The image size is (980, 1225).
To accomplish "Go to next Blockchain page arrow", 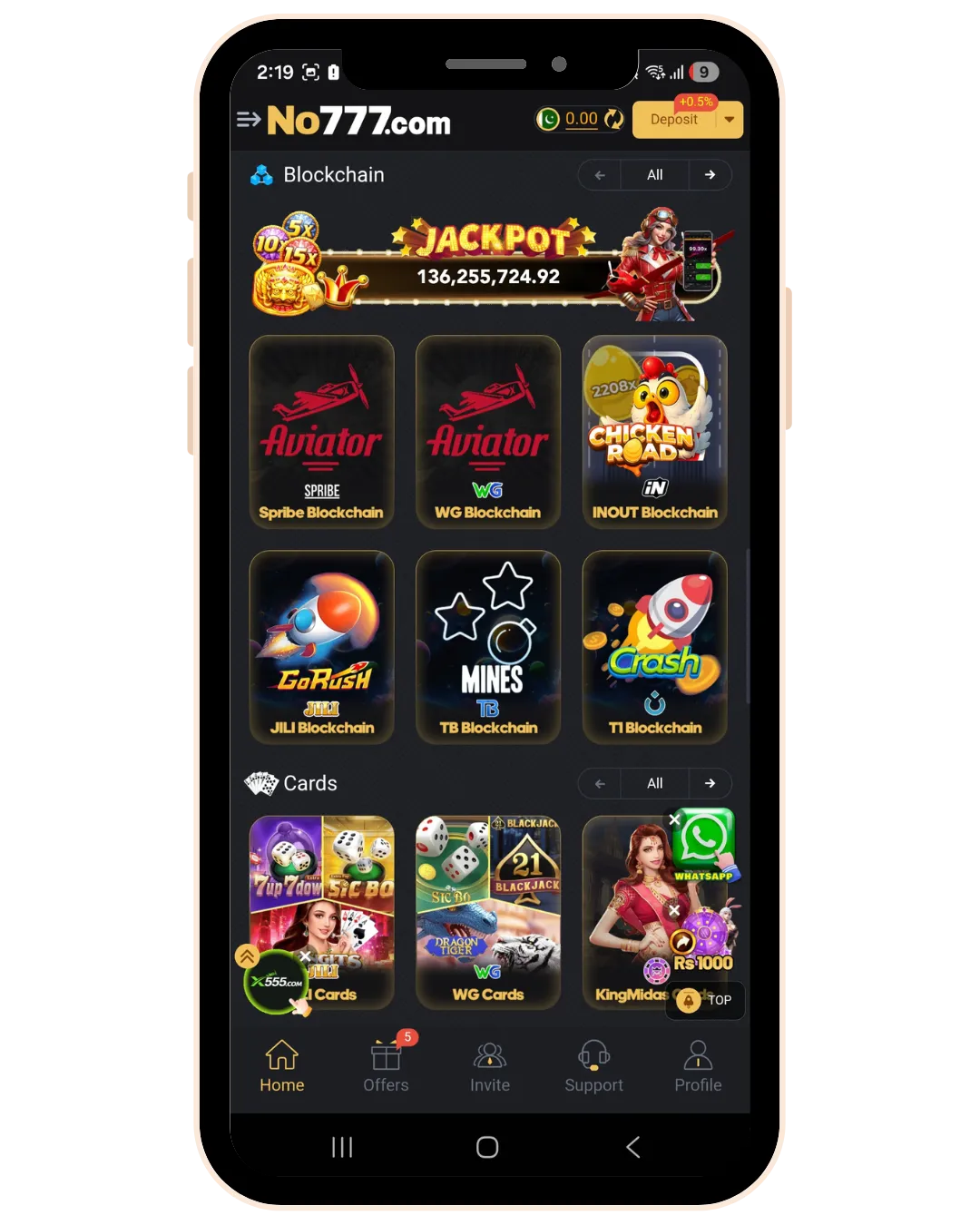I will pos(710,175).
